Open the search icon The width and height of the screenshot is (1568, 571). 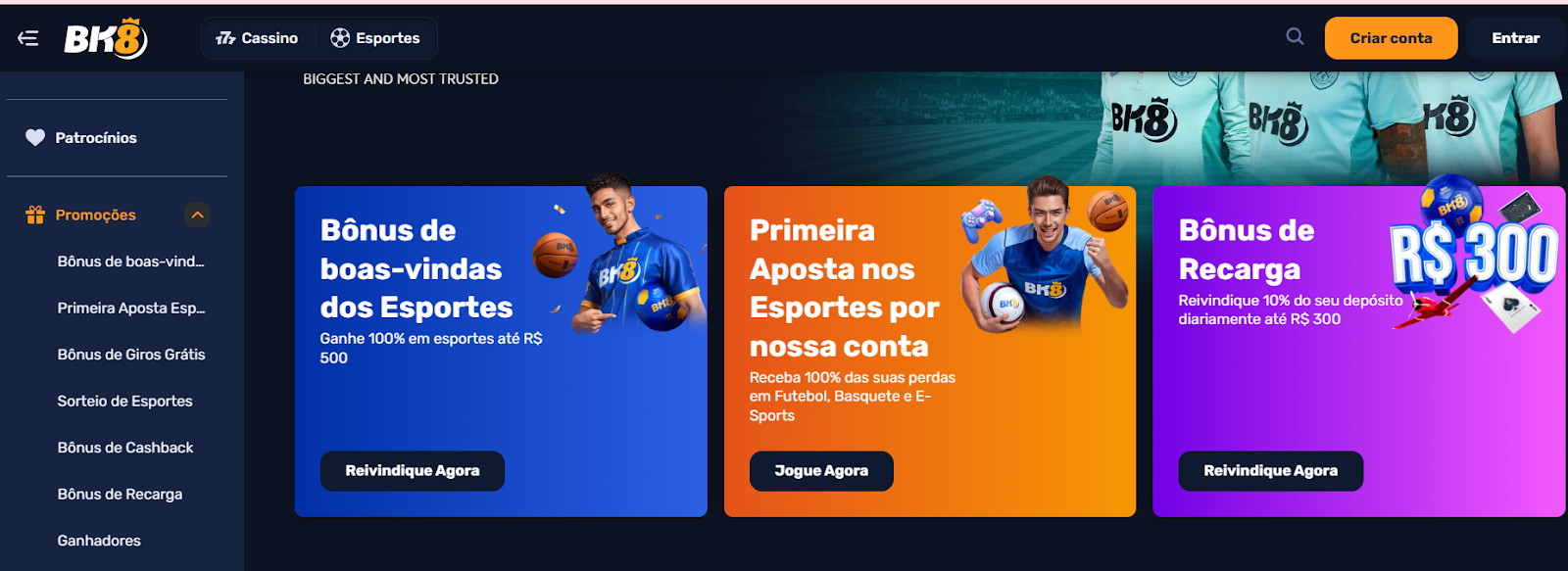pyautogui.click(x=1295, y=37)
